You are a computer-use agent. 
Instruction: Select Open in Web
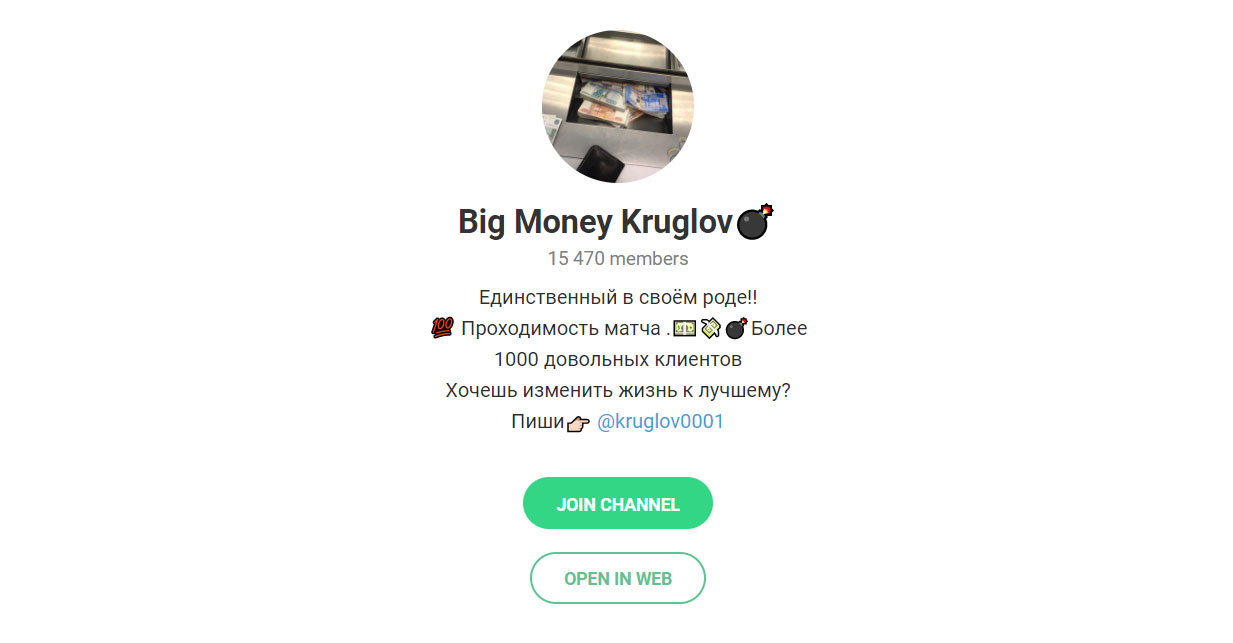[x=617, y=578]
